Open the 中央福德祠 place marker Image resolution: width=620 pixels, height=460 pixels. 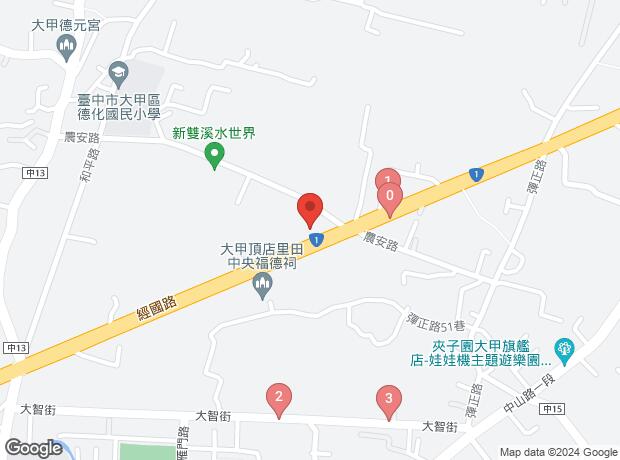pyautogui.click(x=263, y=286)
